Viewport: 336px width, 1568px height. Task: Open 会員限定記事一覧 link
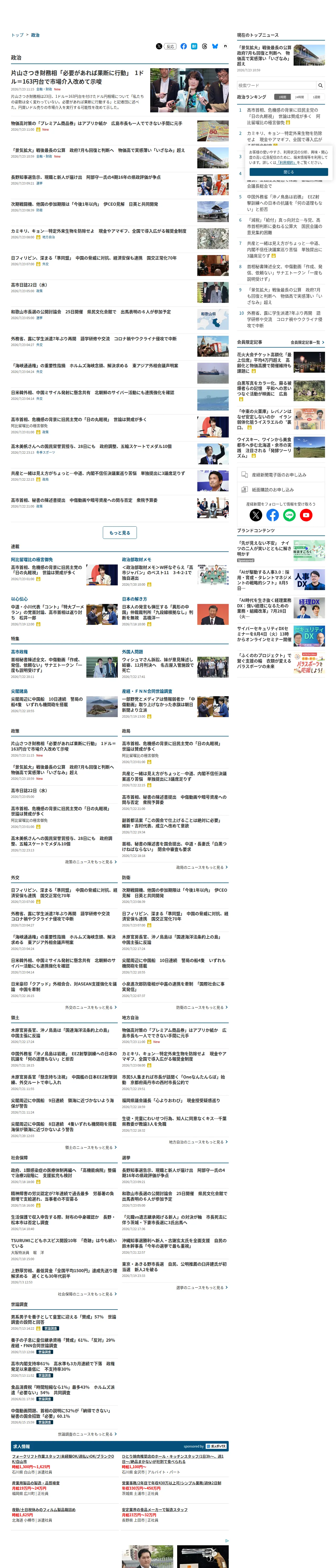pyautogui.click(x=307, y=343)
